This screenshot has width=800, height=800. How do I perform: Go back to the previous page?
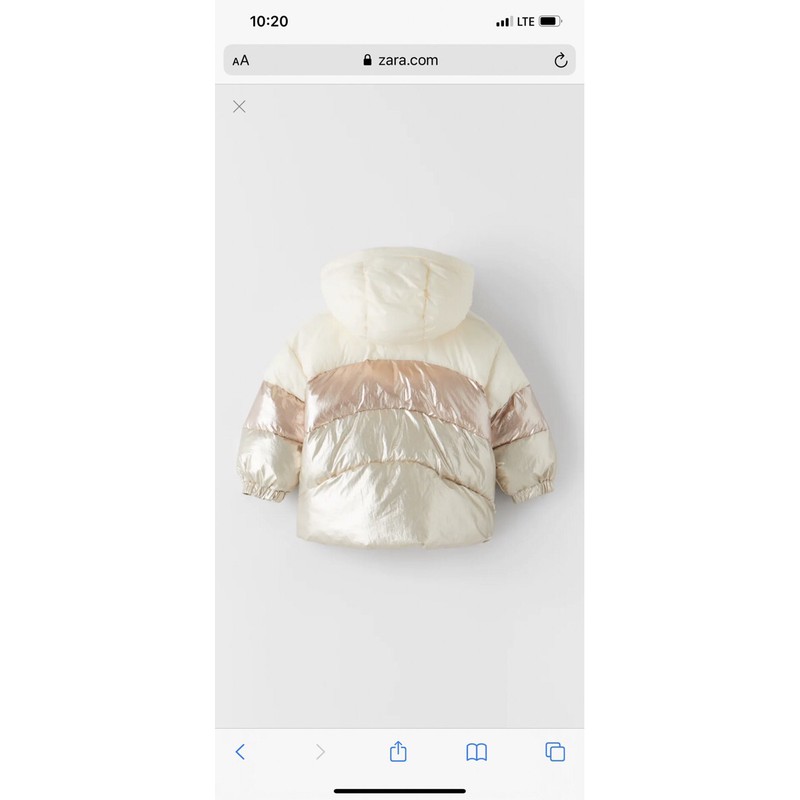tap(240, 751)
